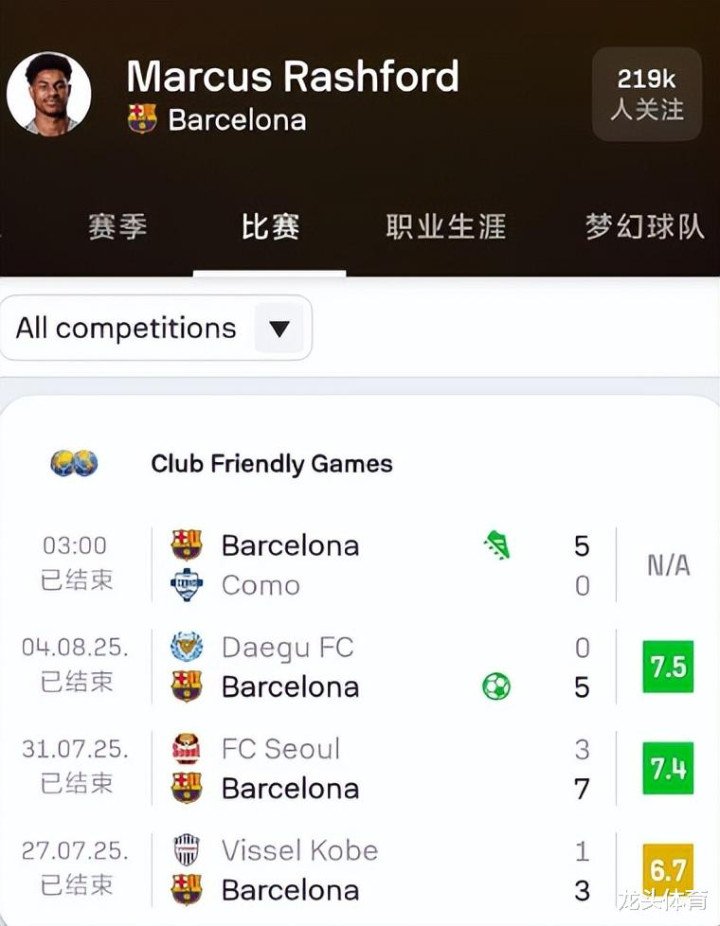Viewport: 720px width, 926px height.
Task: Open the Club Friendly Games competition
Action: click(271, 463)
